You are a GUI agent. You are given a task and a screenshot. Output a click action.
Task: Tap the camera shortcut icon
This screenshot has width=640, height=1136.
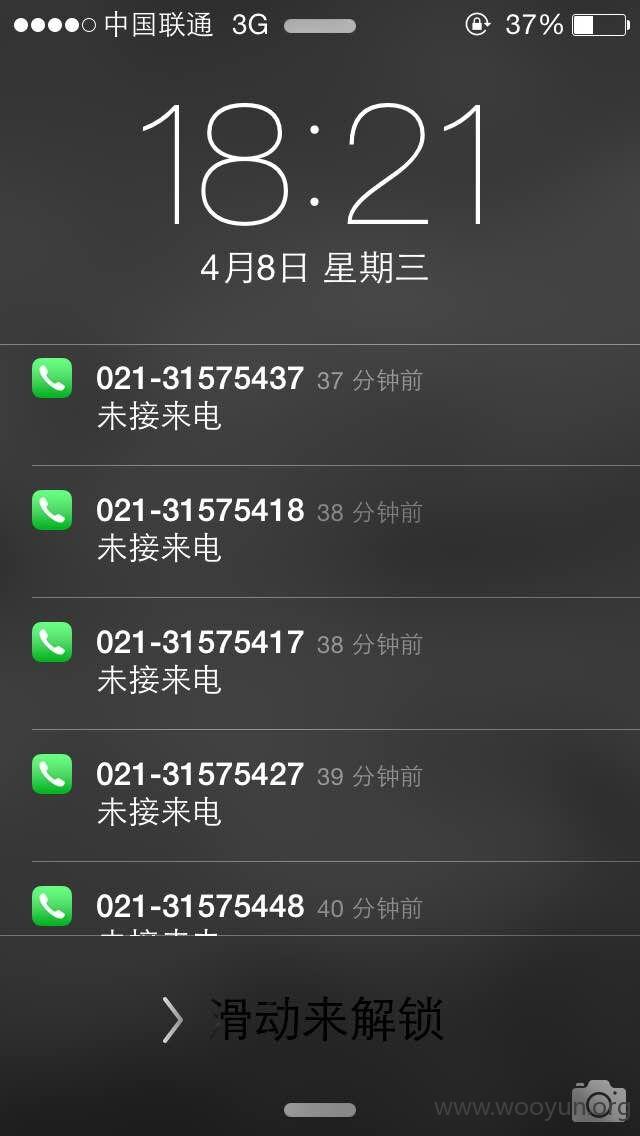click(x=599, y=1101)
